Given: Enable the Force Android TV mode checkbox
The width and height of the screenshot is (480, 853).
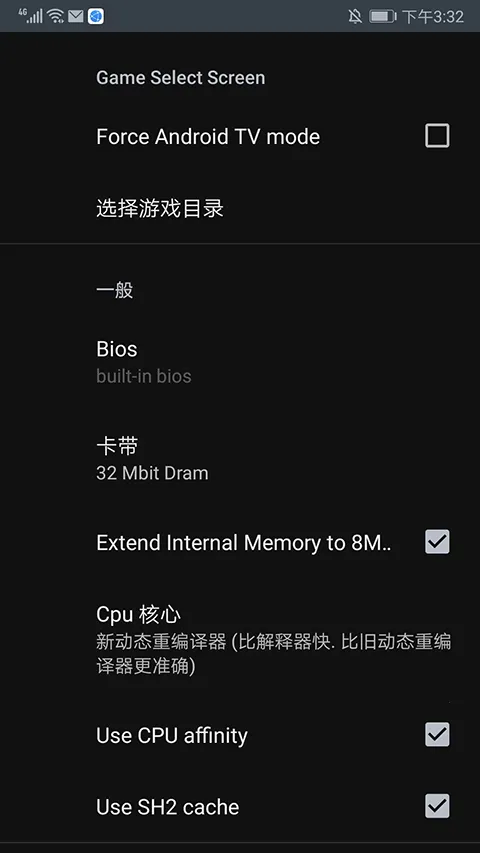Looking at the screenshot, I should pyautogui.click(x=437, y=136).
